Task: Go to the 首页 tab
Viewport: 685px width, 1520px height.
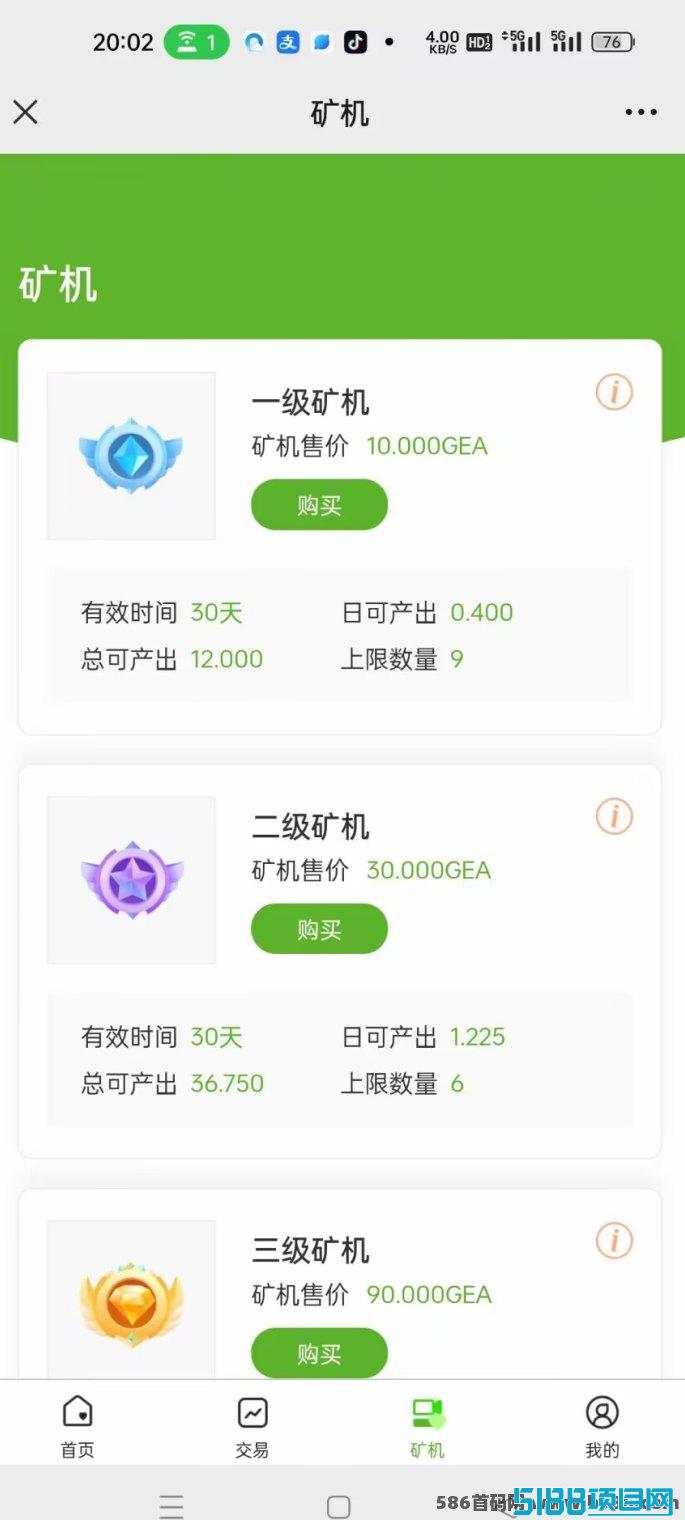Action: (78, 1427)
